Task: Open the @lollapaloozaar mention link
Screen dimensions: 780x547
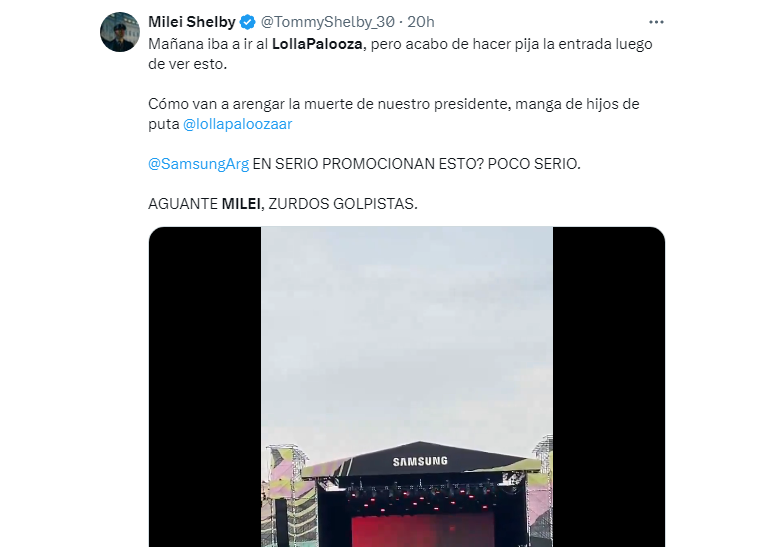Action: pos(238,124)
